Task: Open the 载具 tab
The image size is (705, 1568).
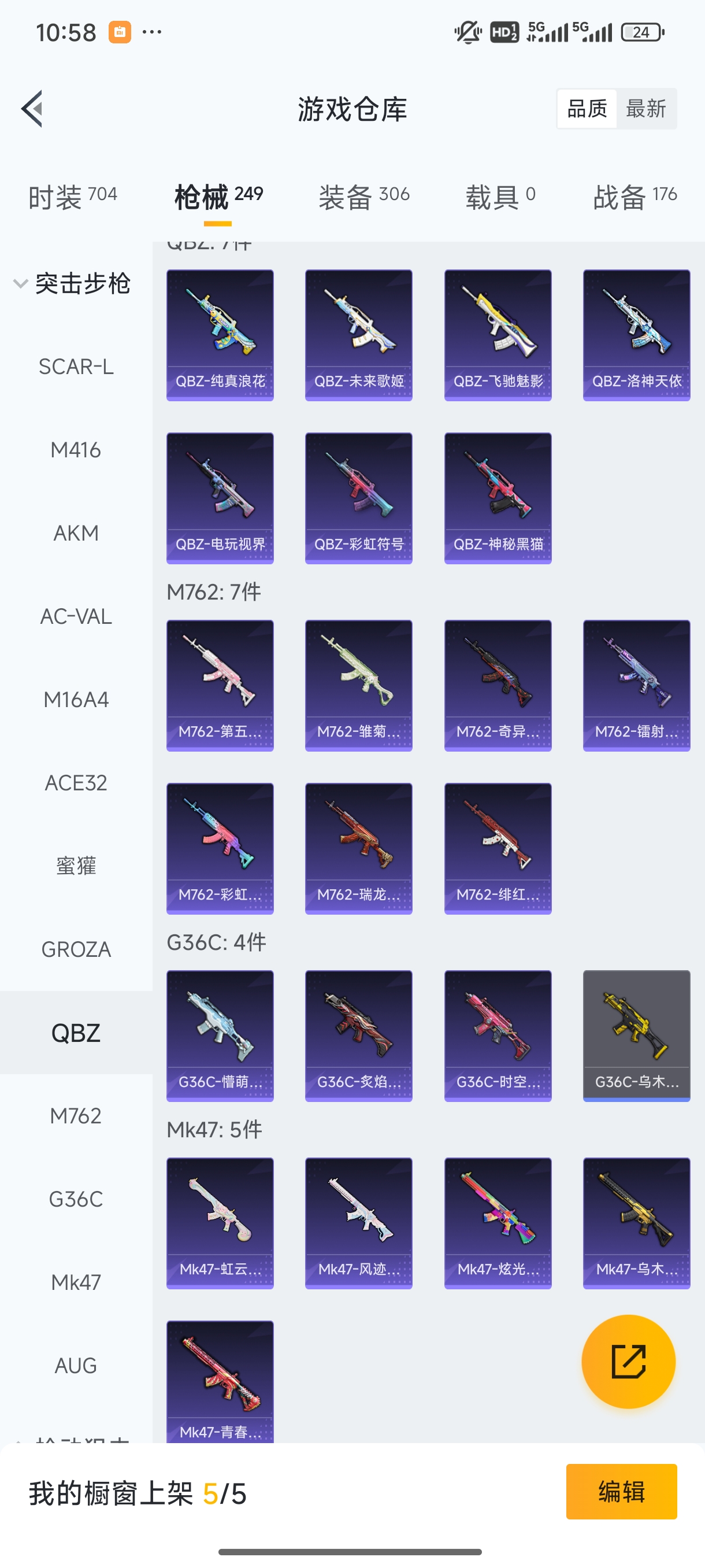Action: (500, 197)
